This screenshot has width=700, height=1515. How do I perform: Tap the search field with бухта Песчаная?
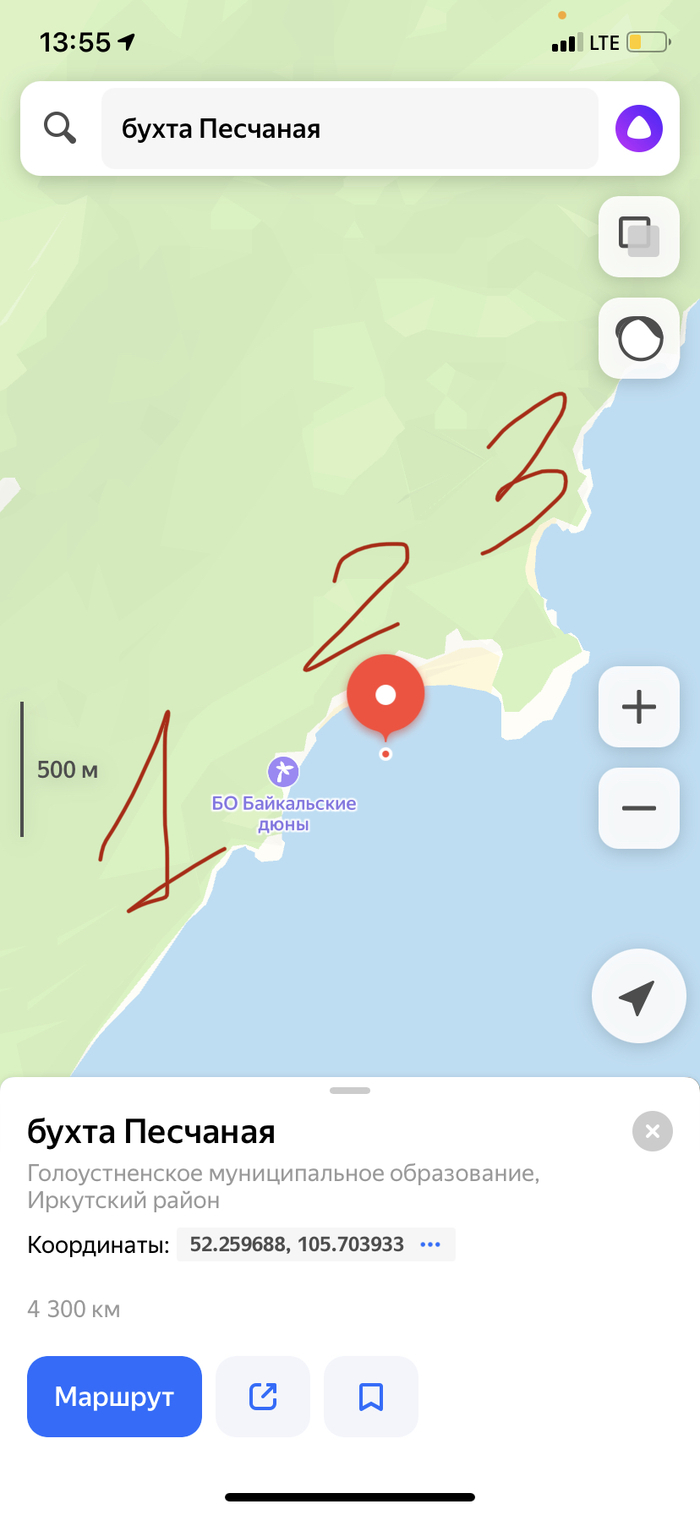pos(350,129)
